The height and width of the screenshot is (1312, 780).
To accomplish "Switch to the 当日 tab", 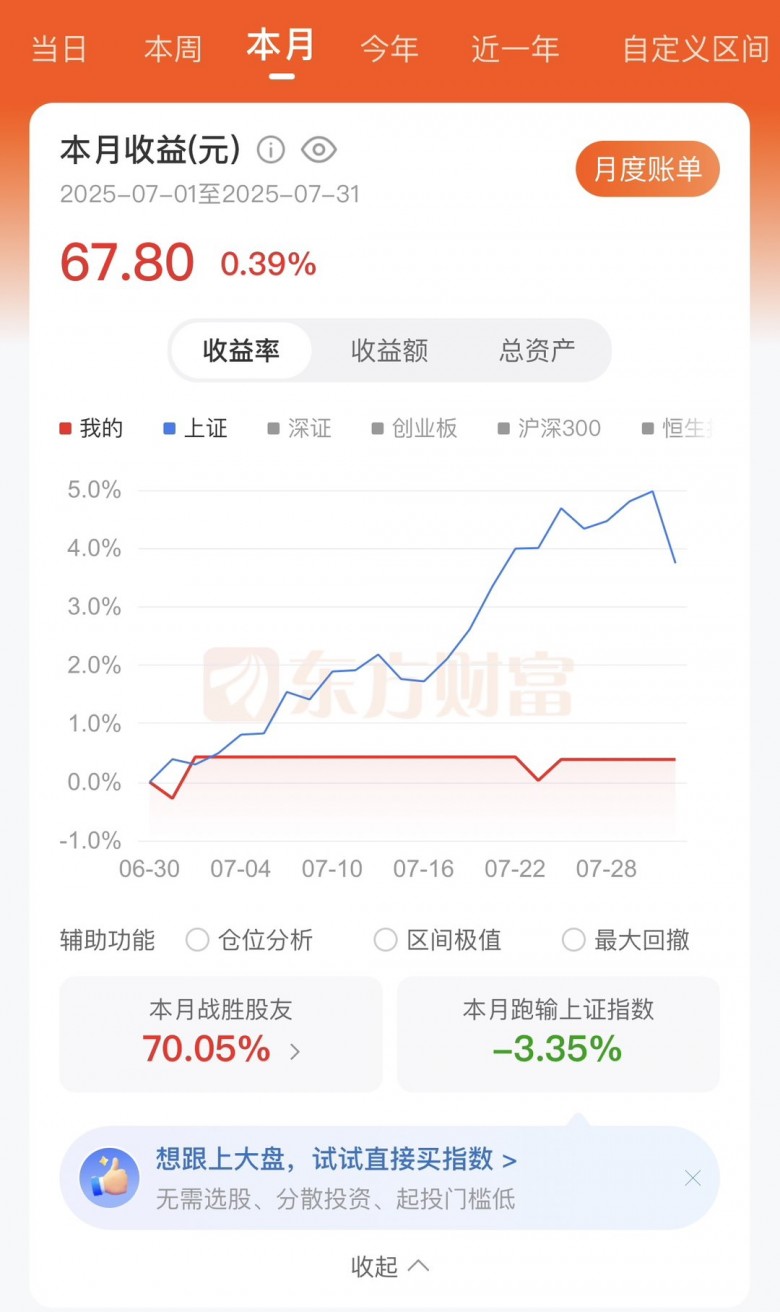I will (59, 49).
